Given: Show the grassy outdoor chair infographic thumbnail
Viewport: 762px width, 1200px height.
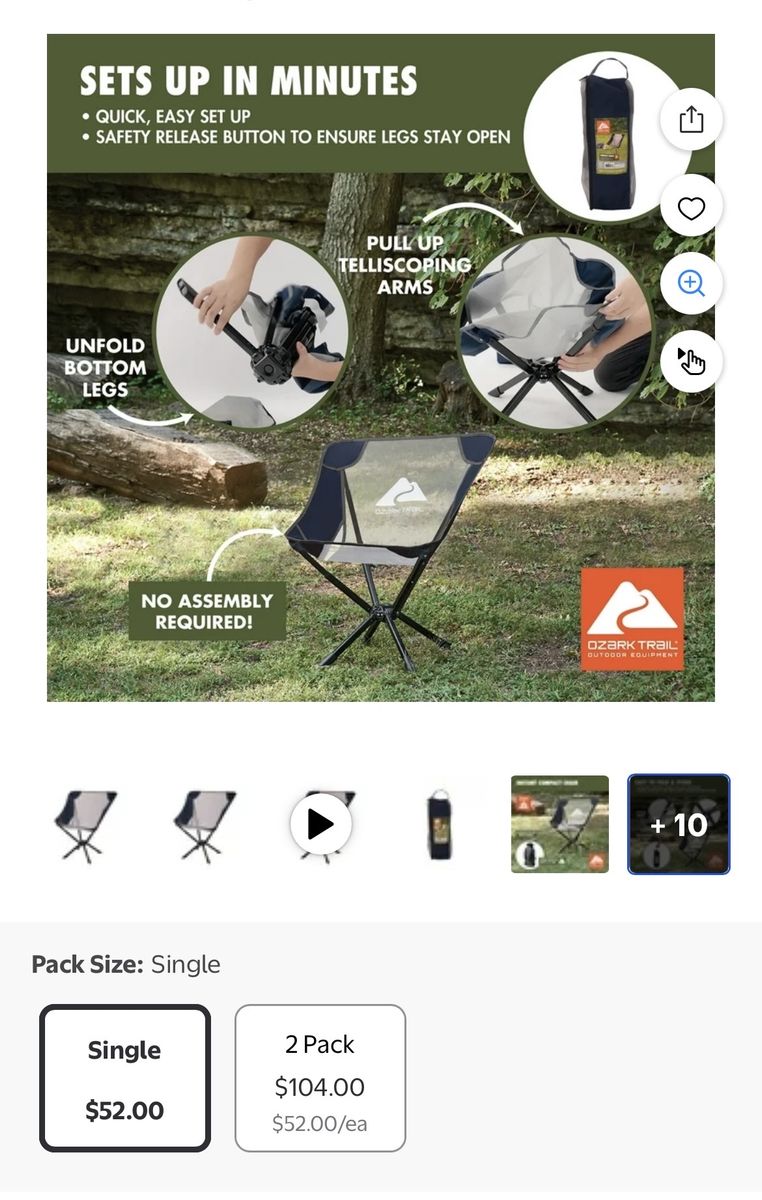Looking at the screenshot, I should pyautogui.click(x=559, y=824).
